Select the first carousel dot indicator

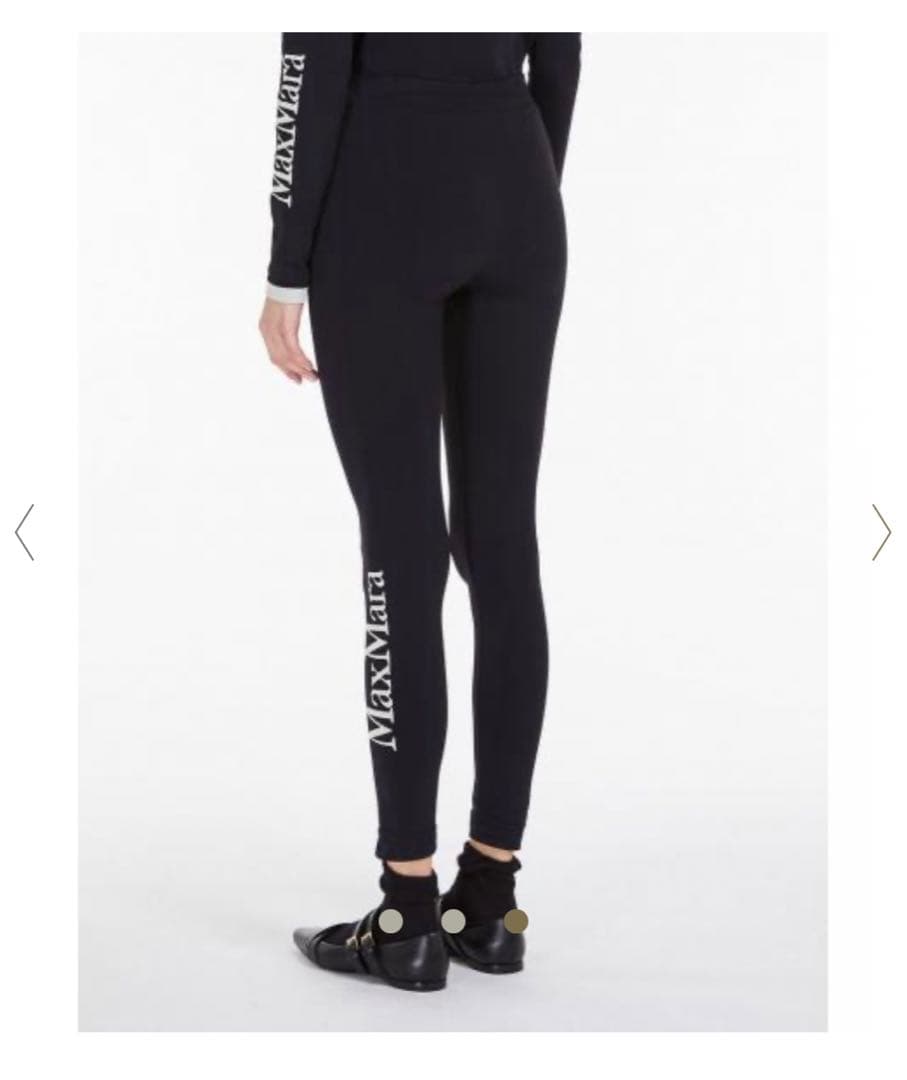tap(390, 922)
